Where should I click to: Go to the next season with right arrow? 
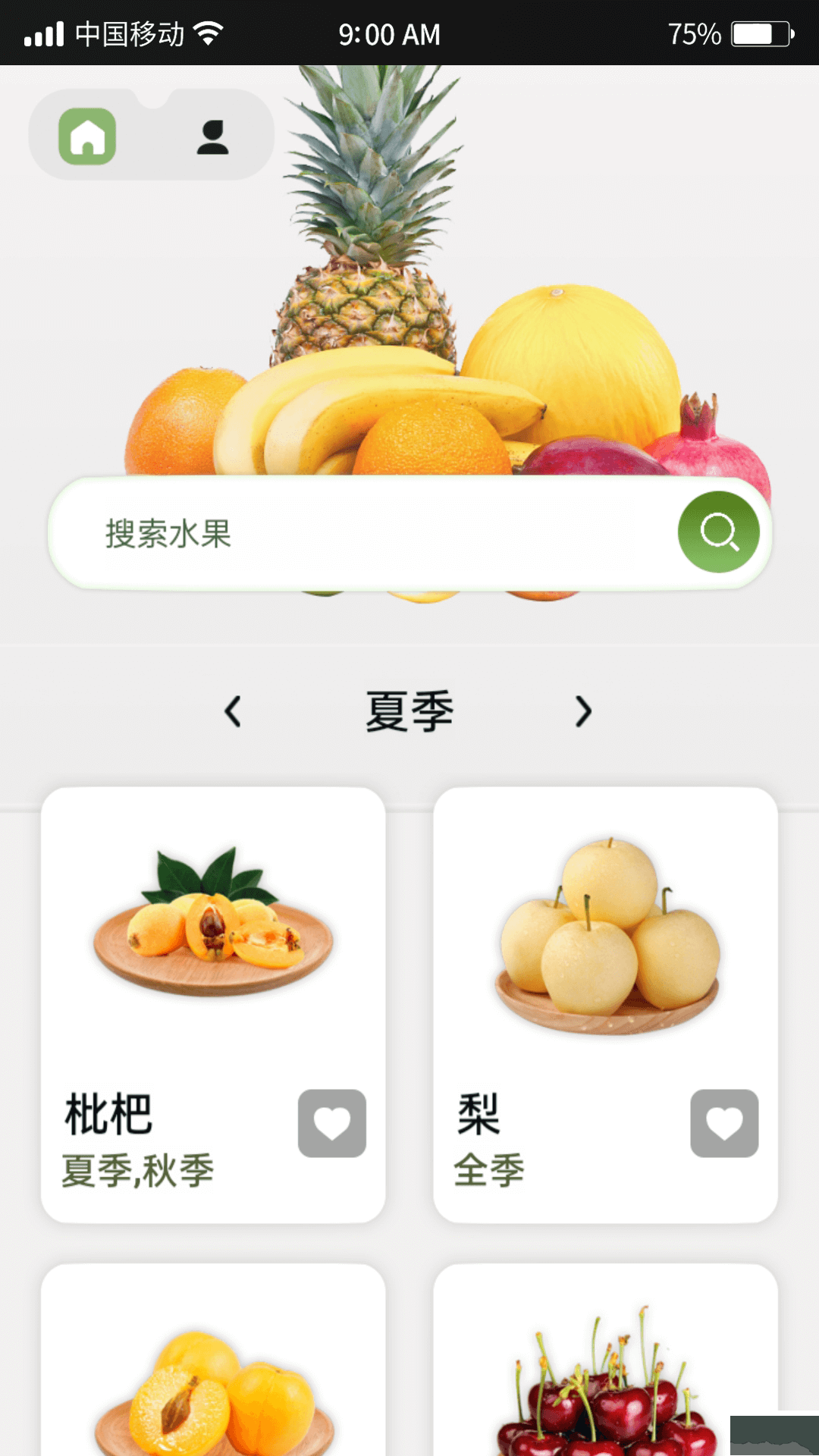(582, 711)
